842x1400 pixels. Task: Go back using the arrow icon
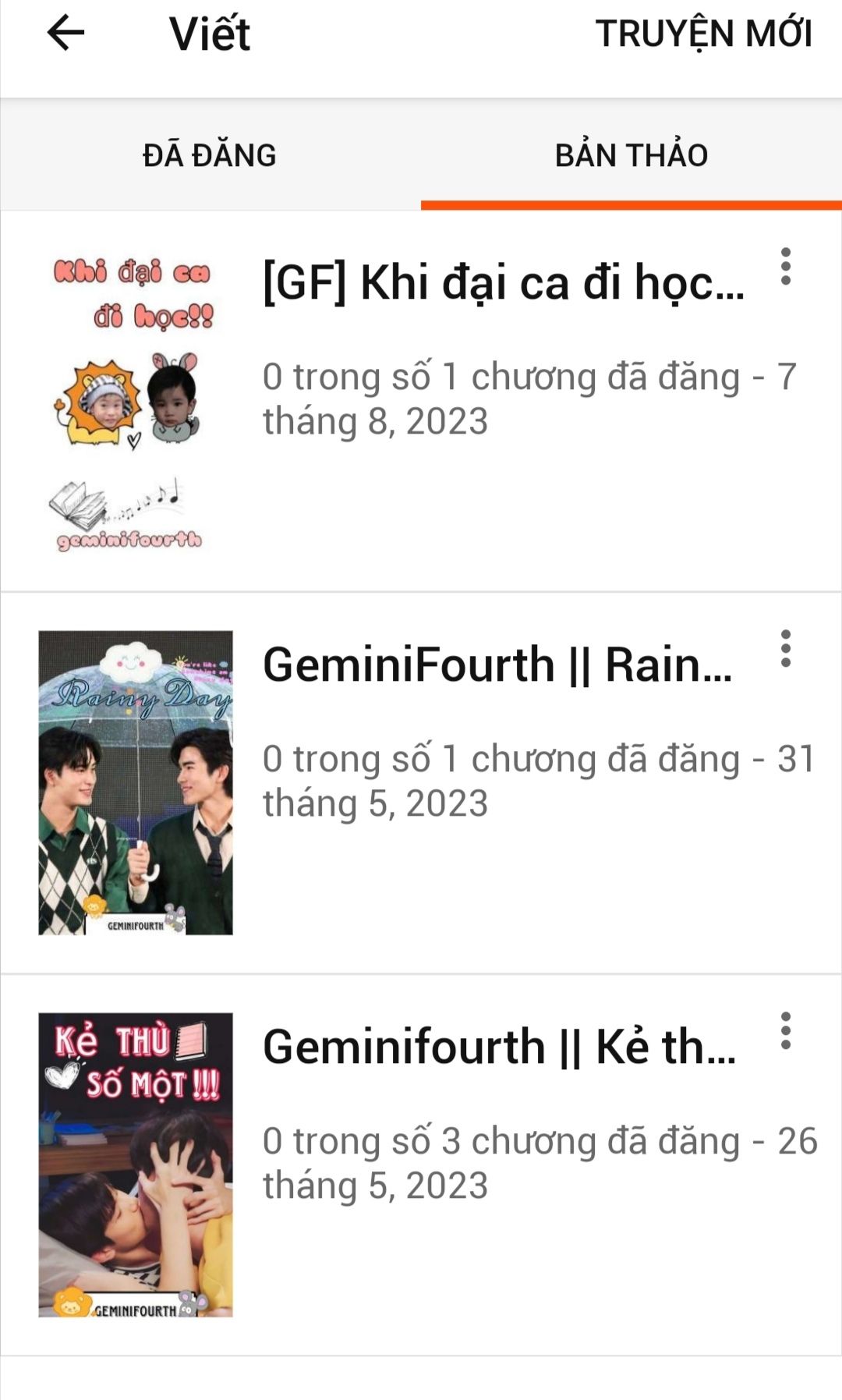[x=65, y=34]
